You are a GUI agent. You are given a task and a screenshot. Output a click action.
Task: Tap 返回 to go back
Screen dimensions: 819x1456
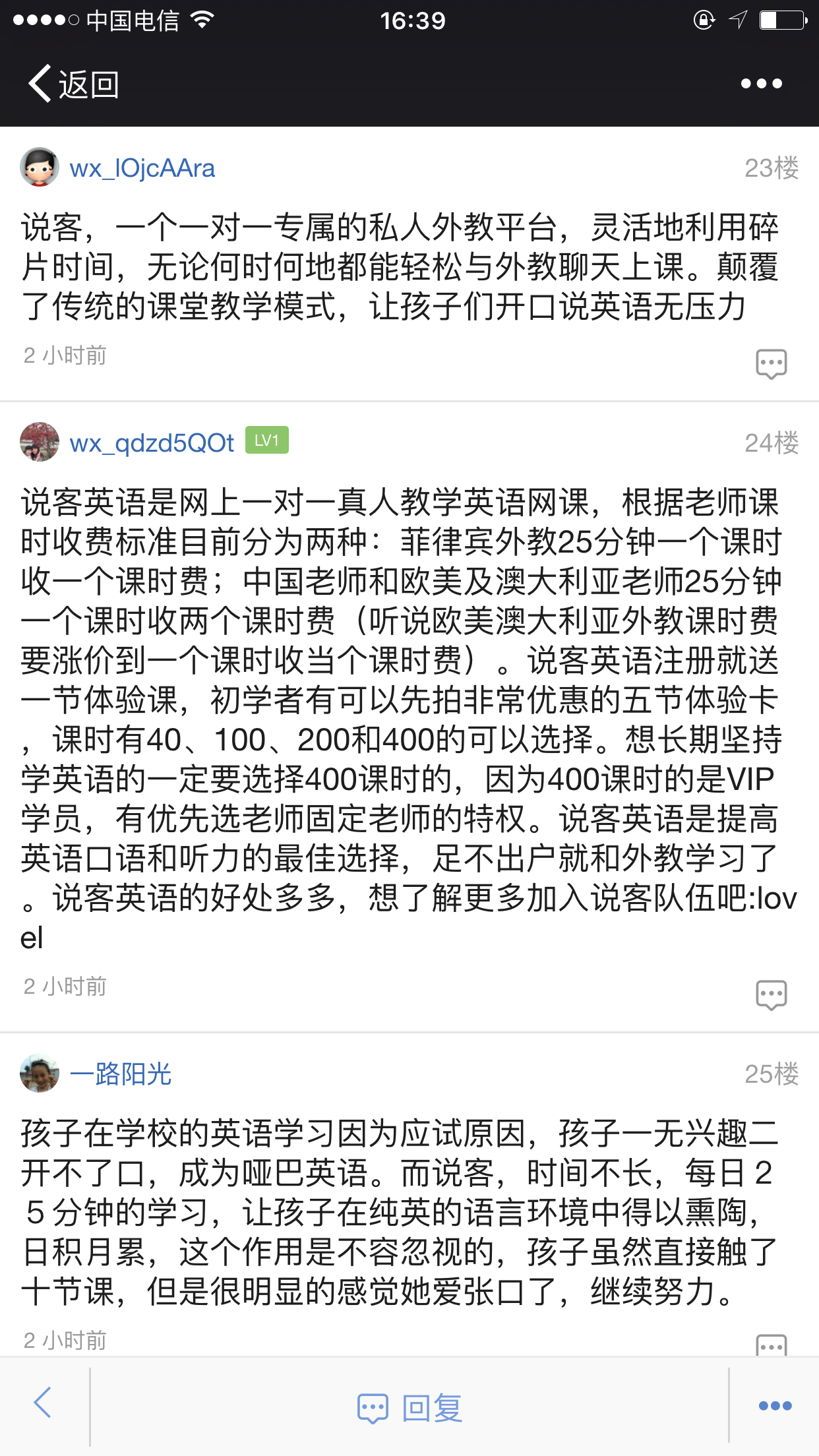(x=73, y=84)
